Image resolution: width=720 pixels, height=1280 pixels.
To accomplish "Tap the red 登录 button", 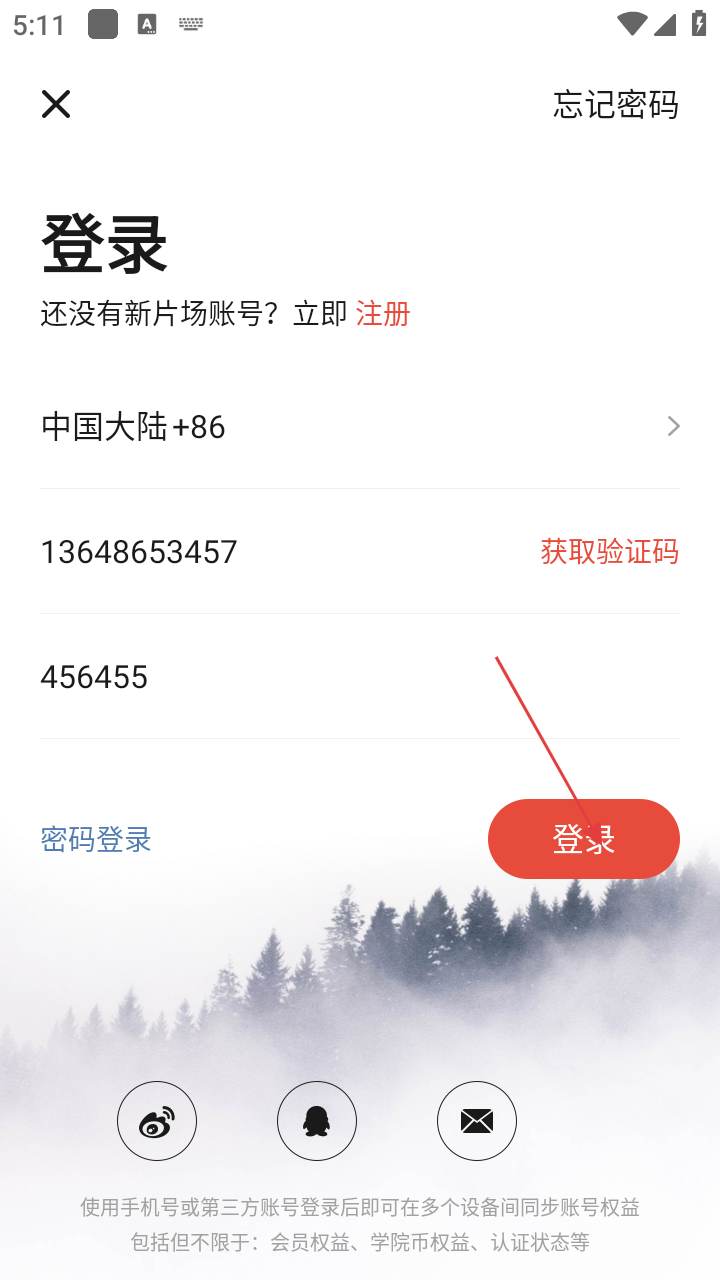I will [583, 839].
